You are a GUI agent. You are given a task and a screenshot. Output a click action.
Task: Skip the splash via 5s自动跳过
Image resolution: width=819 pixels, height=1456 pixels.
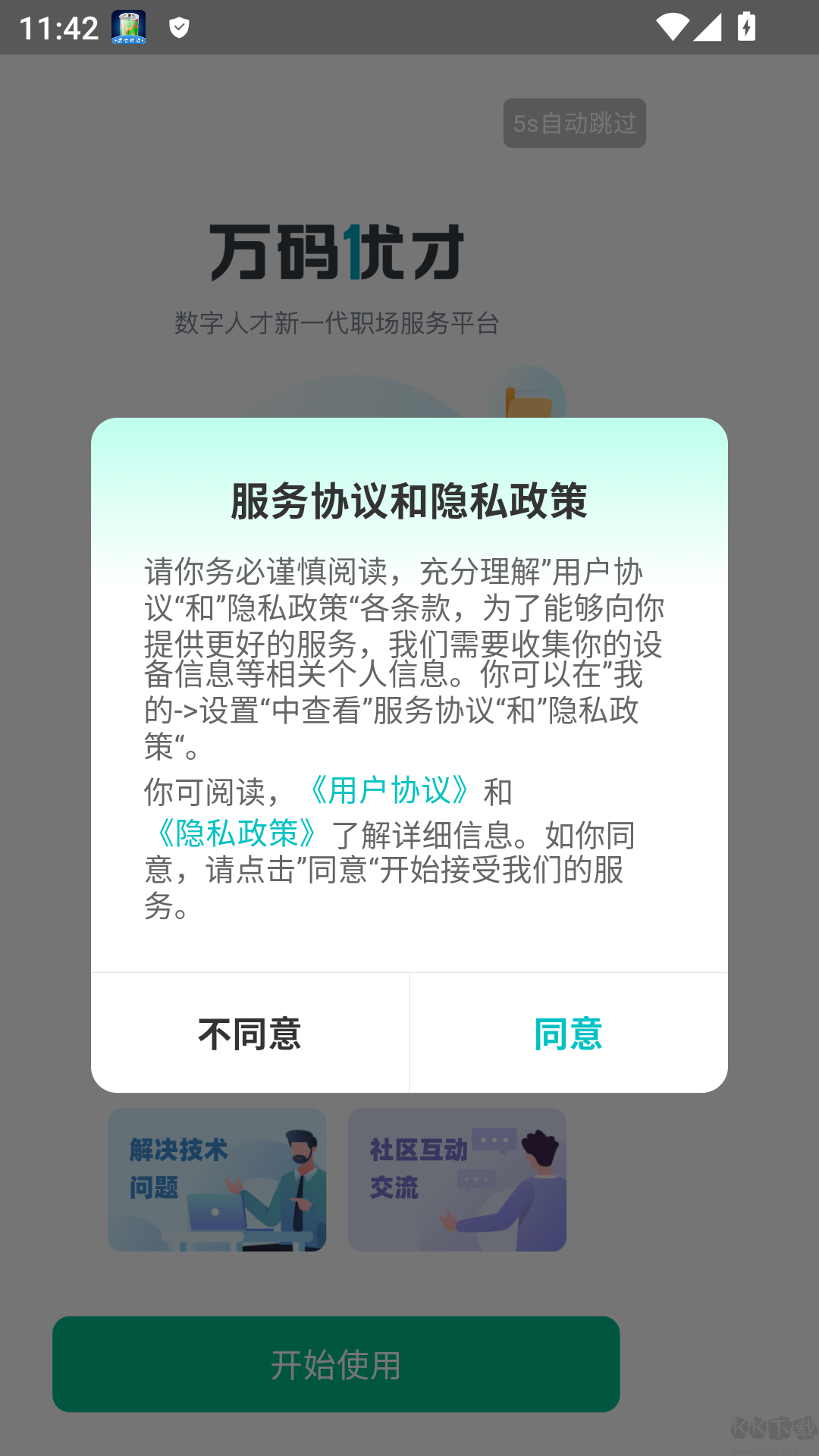[x=574, y=123]
